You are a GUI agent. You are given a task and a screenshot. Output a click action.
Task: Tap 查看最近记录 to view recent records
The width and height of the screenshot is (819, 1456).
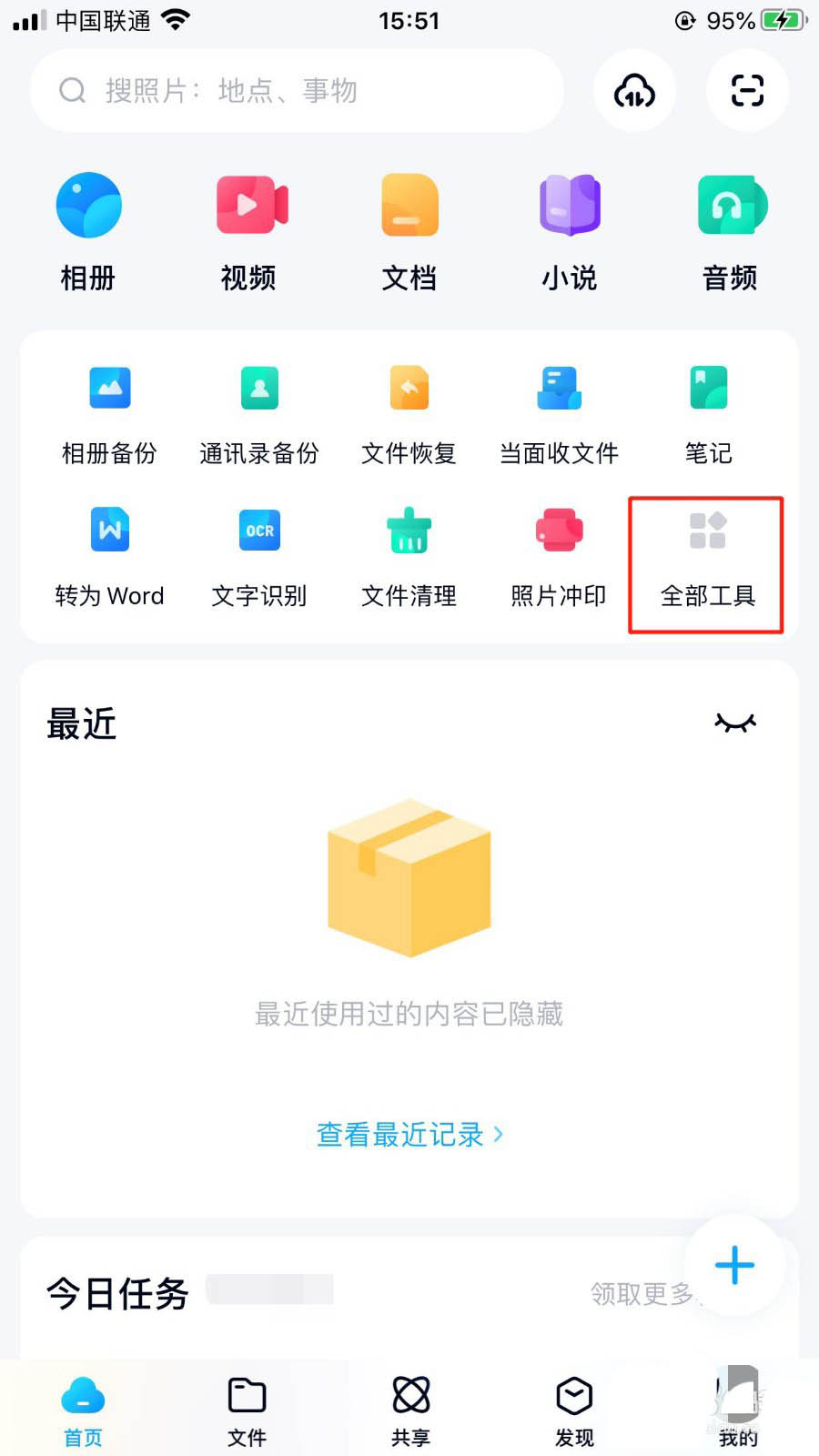click(409, 1134)
